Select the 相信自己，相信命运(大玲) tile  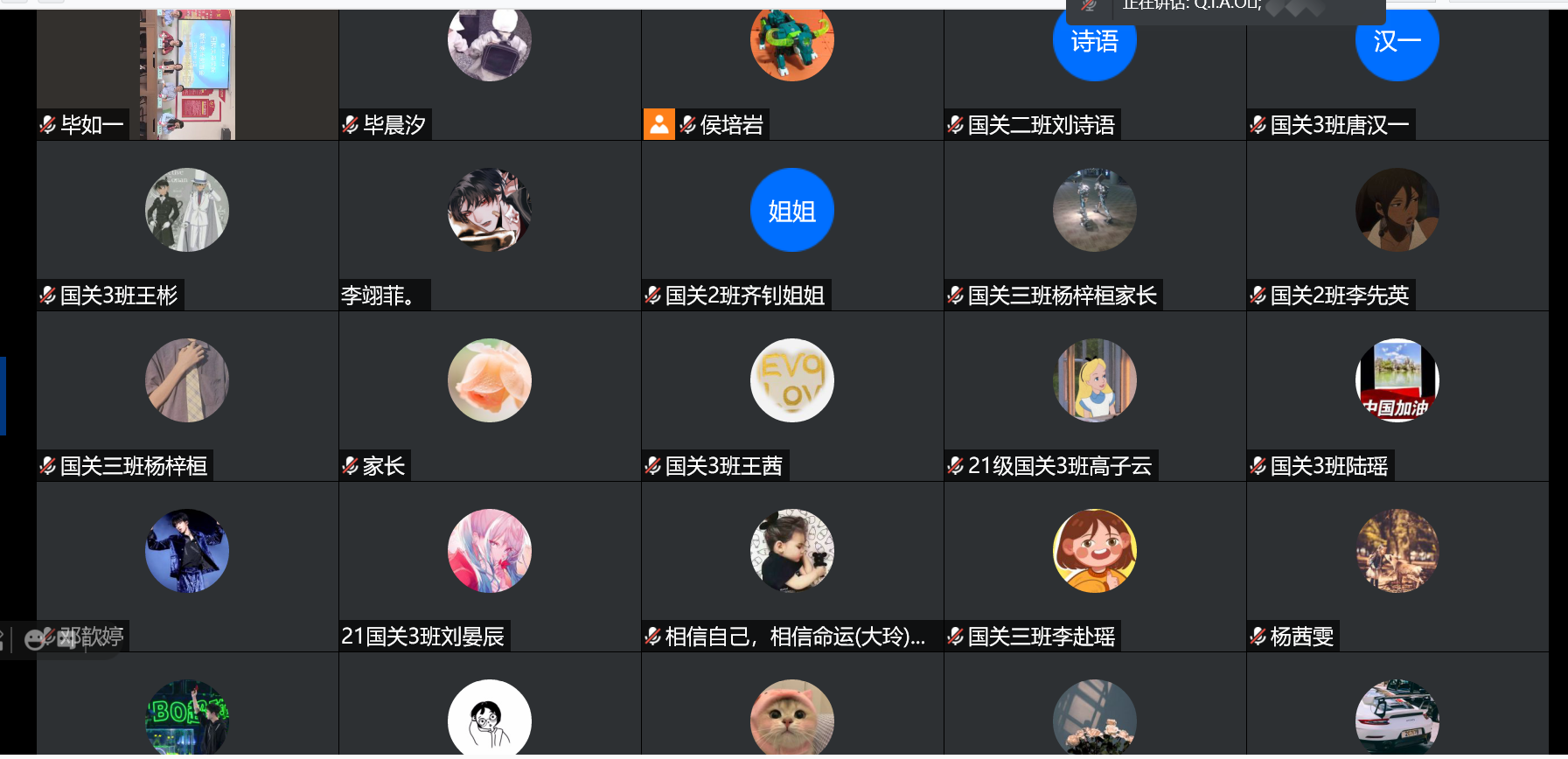tap(791, 567)
